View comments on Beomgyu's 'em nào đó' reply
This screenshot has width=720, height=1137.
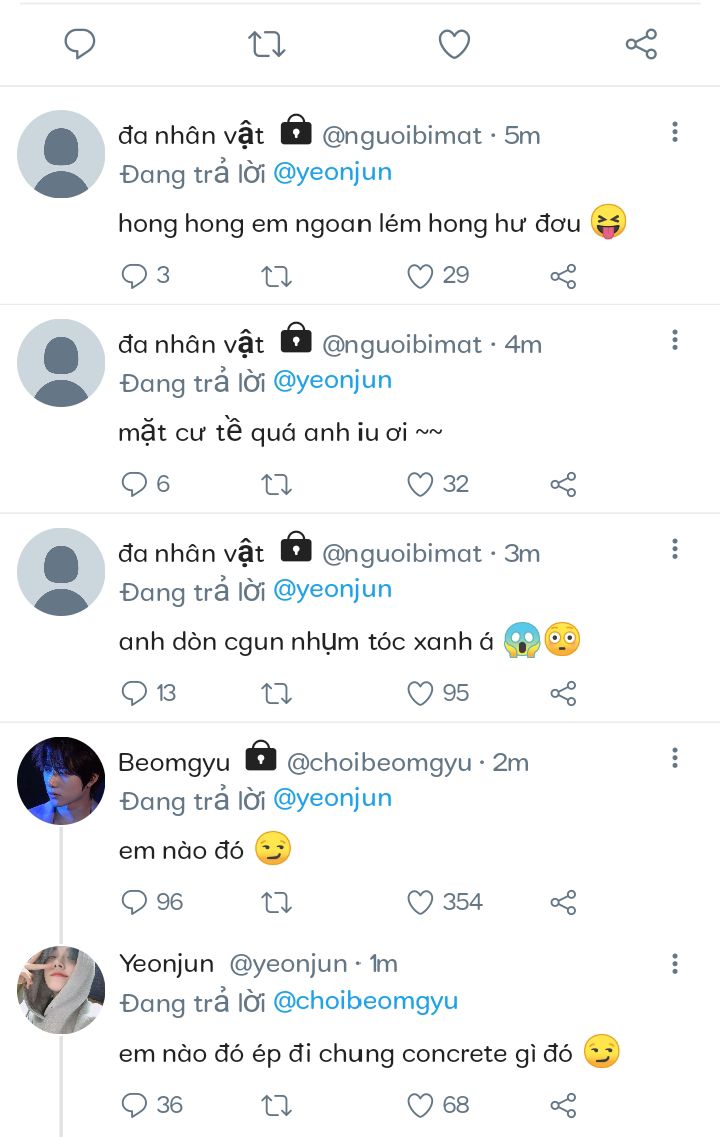point(135,903)
